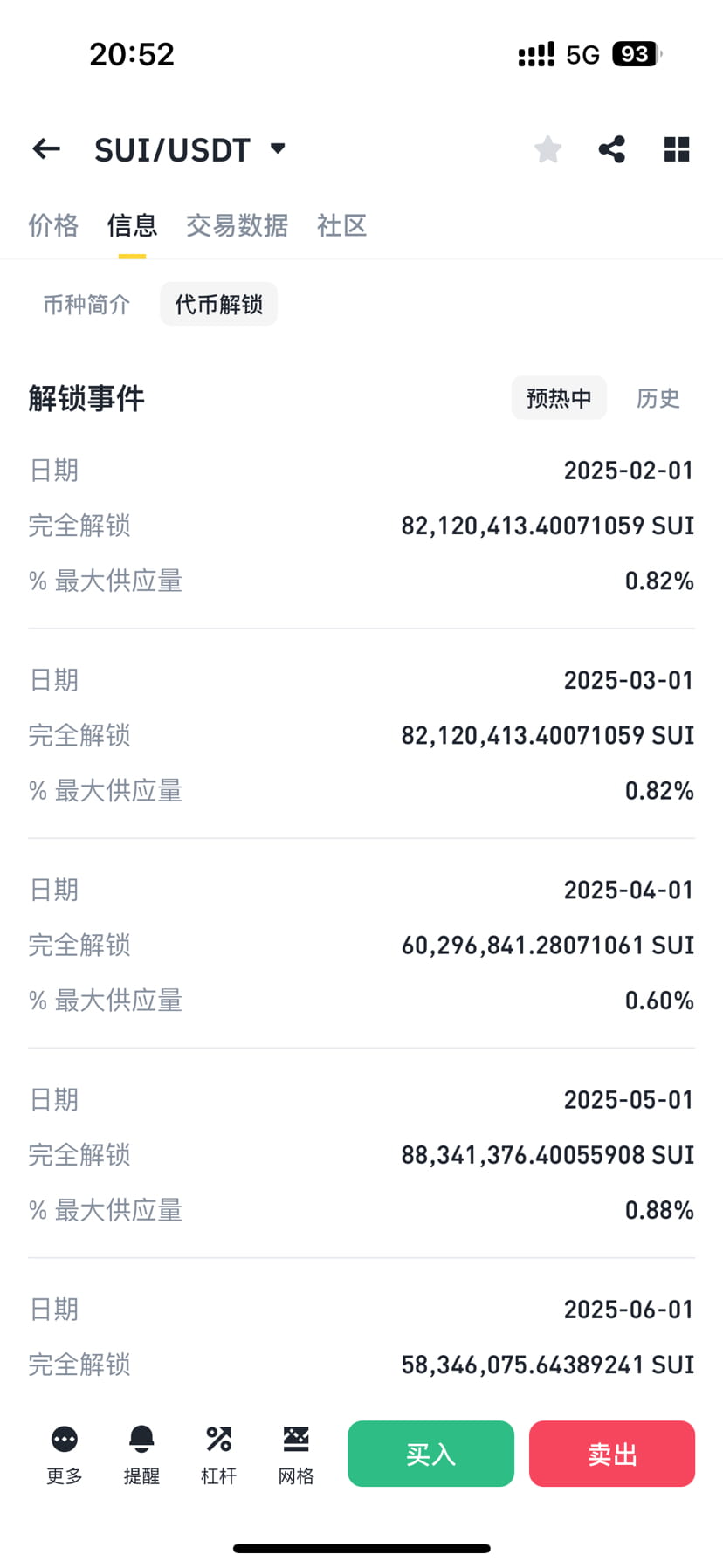Go back using the arrow icon

pos(46,149)
